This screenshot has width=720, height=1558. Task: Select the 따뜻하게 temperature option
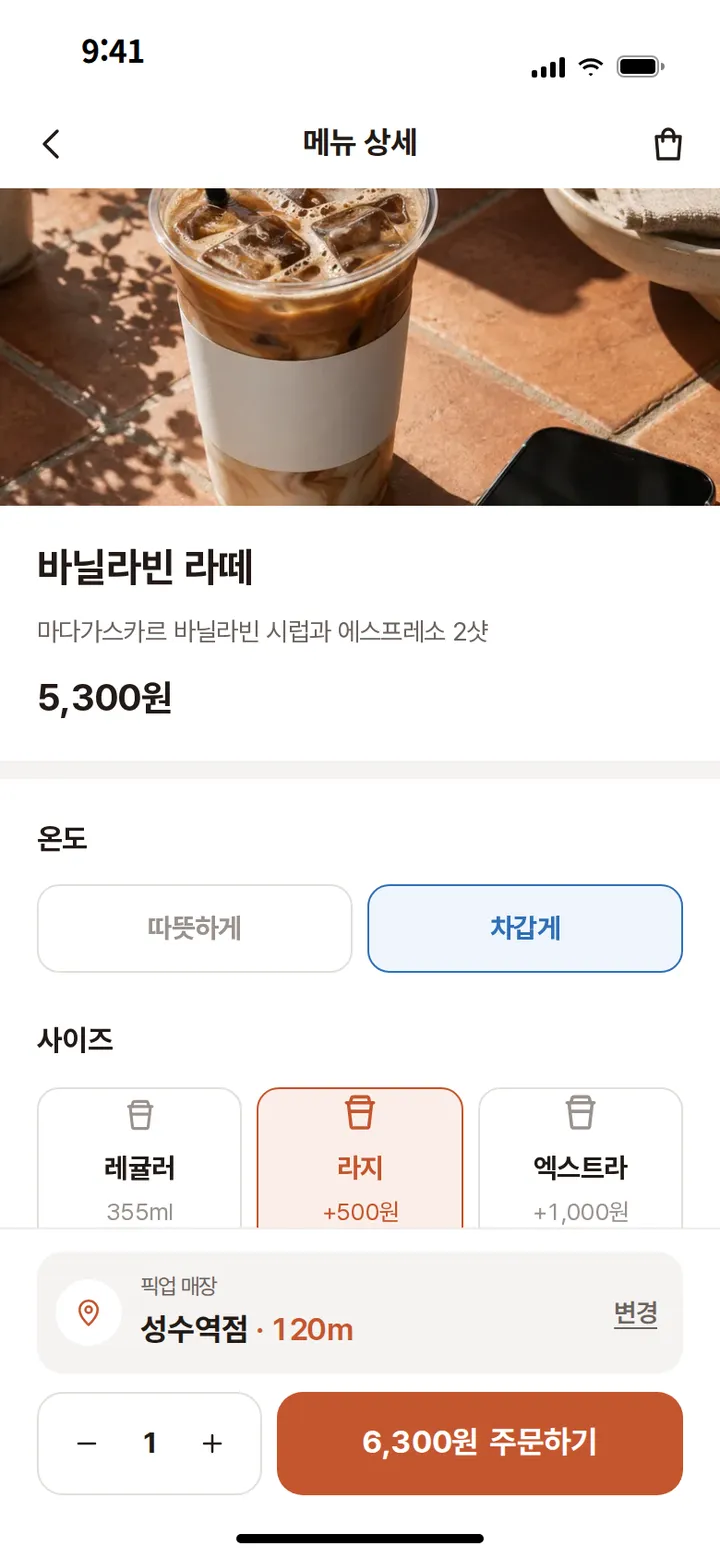coord(195,928)
